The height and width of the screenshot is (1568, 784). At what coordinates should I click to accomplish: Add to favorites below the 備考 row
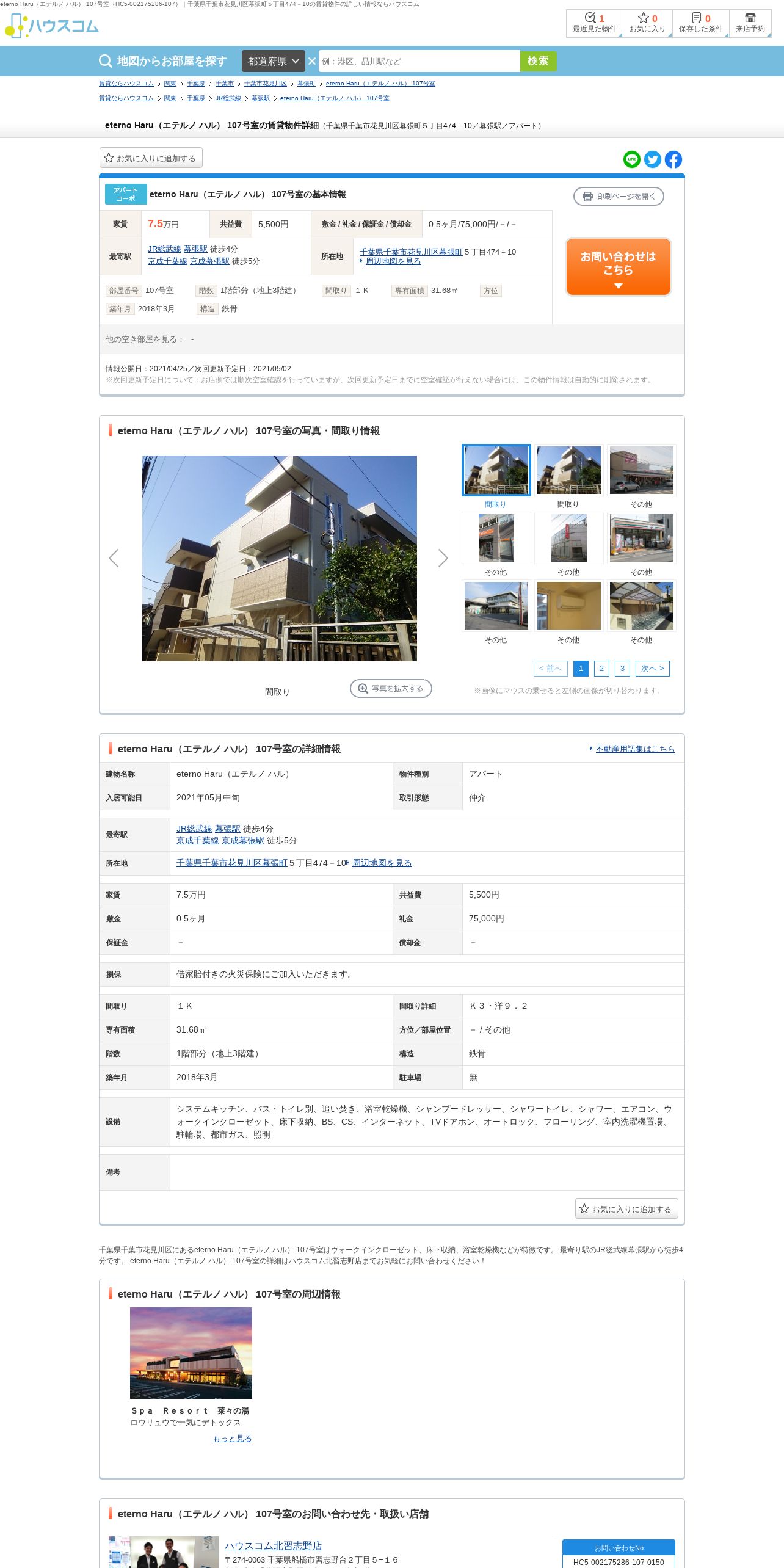point(626,1208)
